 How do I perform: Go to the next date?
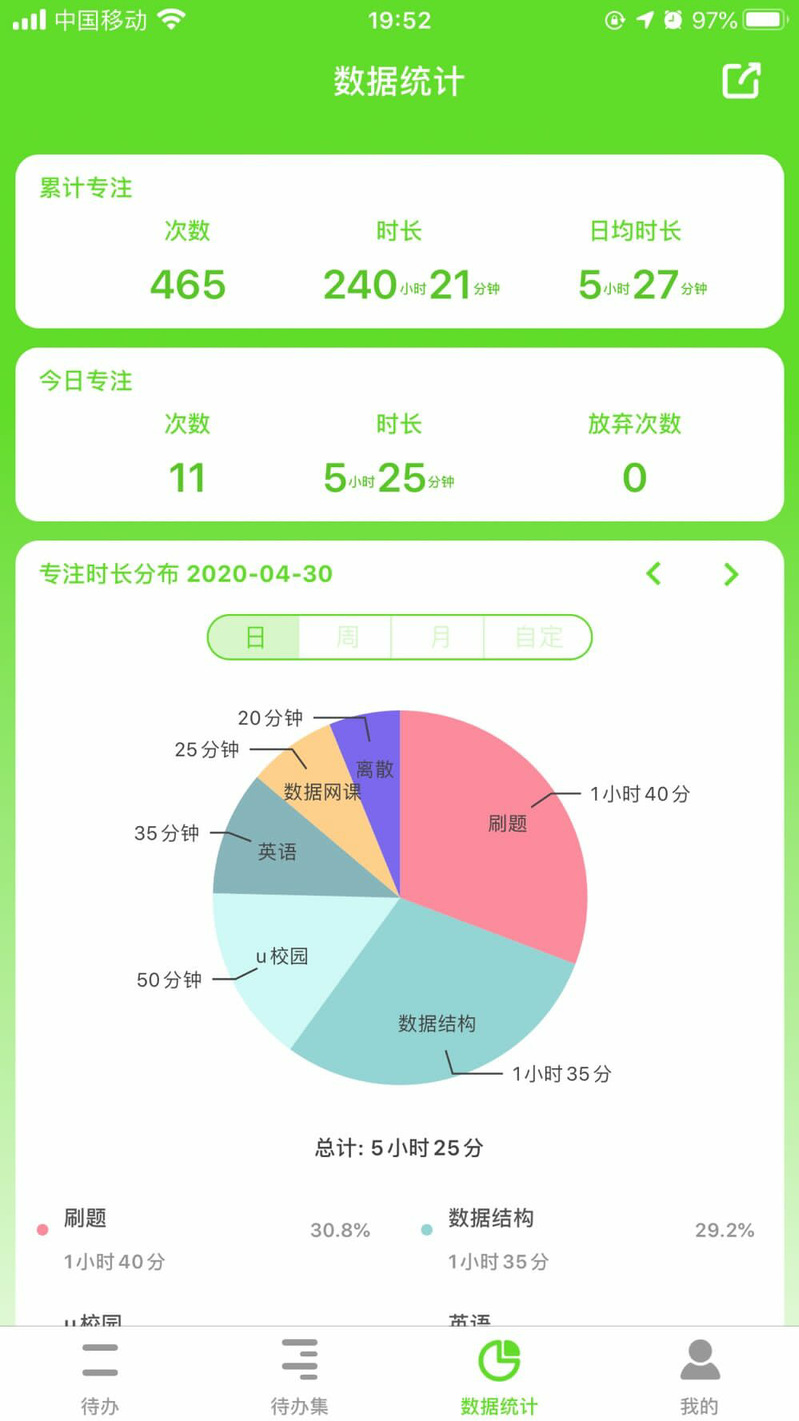731,574
